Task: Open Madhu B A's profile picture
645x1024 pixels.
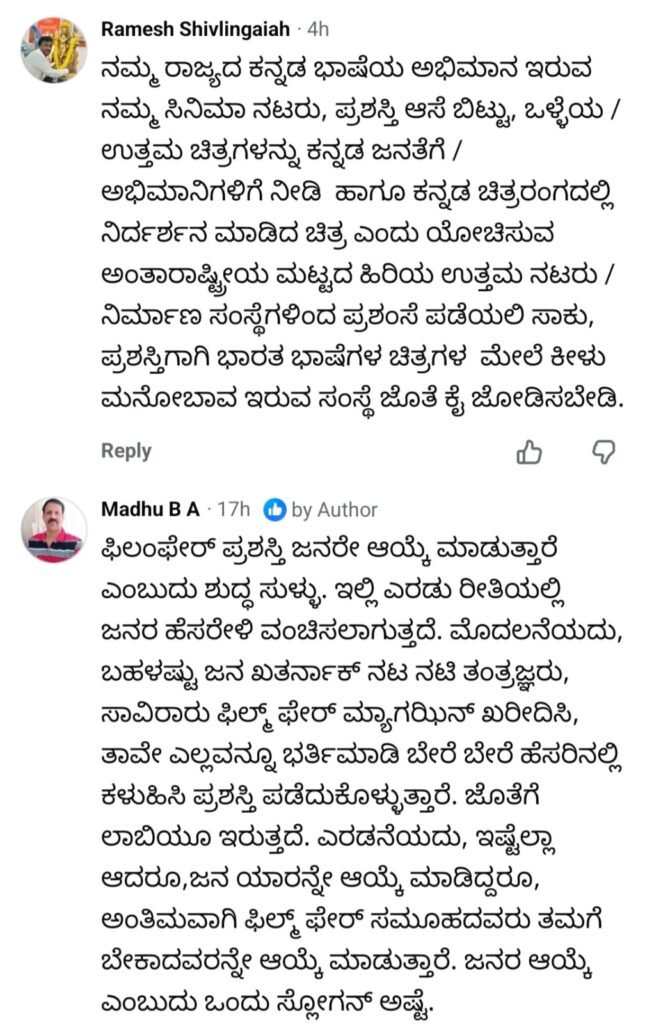Action: pyautogui.click(x=54, y=530)
